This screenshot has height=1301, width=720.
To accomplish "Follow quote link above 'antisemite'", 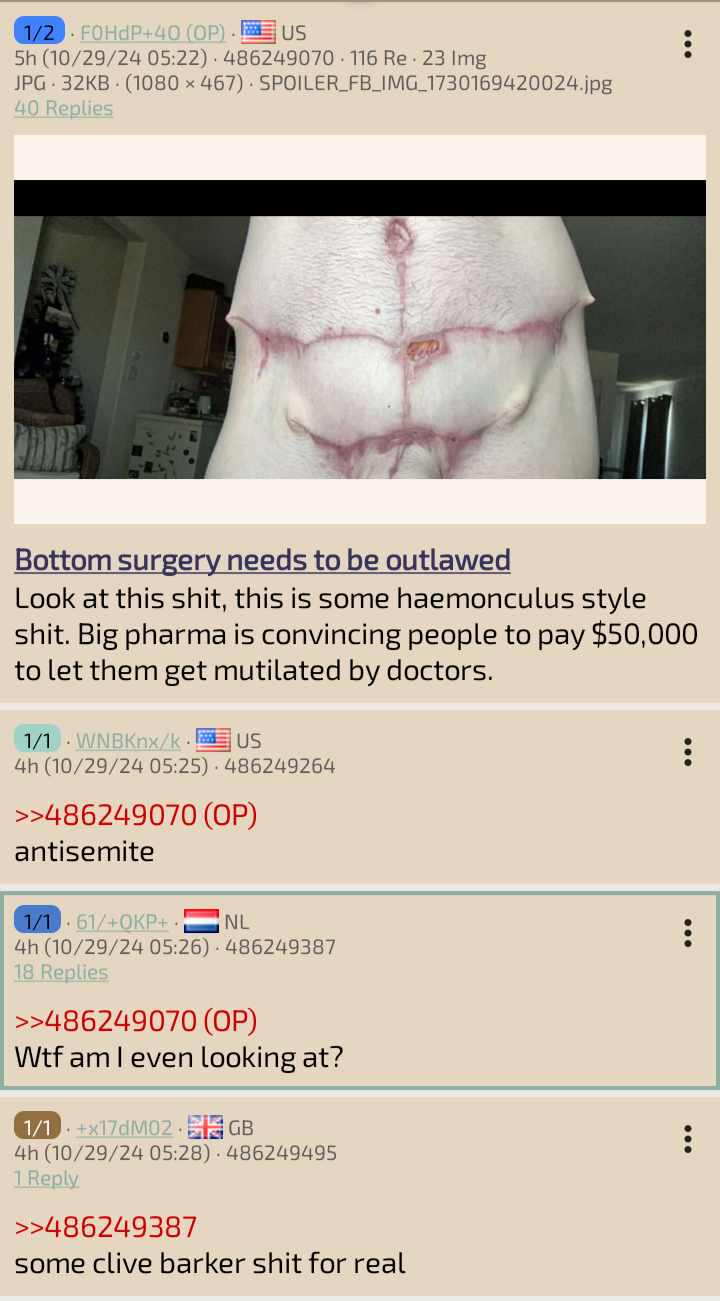I will [x=136, y=815].
